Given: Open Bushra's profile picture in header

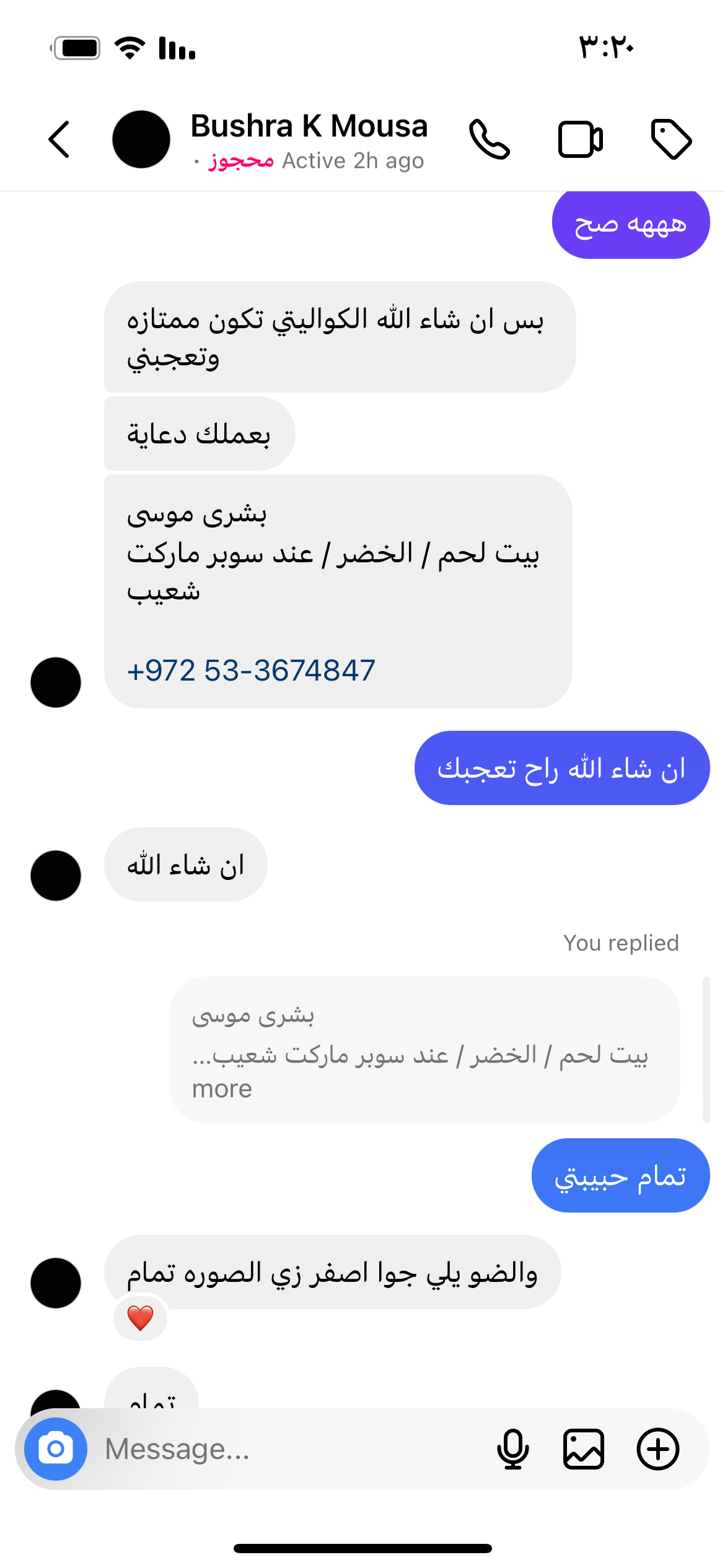Looking at the screenshot, I should [x=141, y=139].
